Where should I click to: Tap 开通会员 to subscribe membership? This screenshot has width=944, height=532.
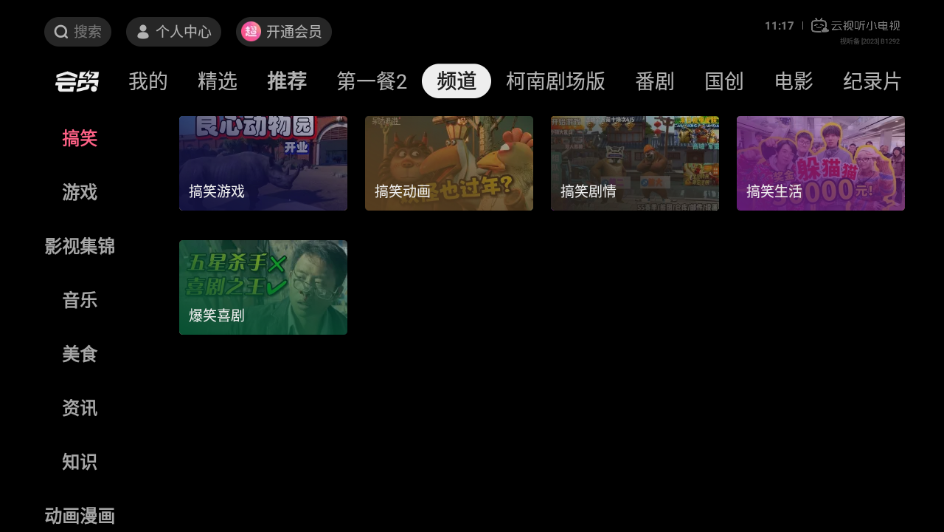[283, 32]
